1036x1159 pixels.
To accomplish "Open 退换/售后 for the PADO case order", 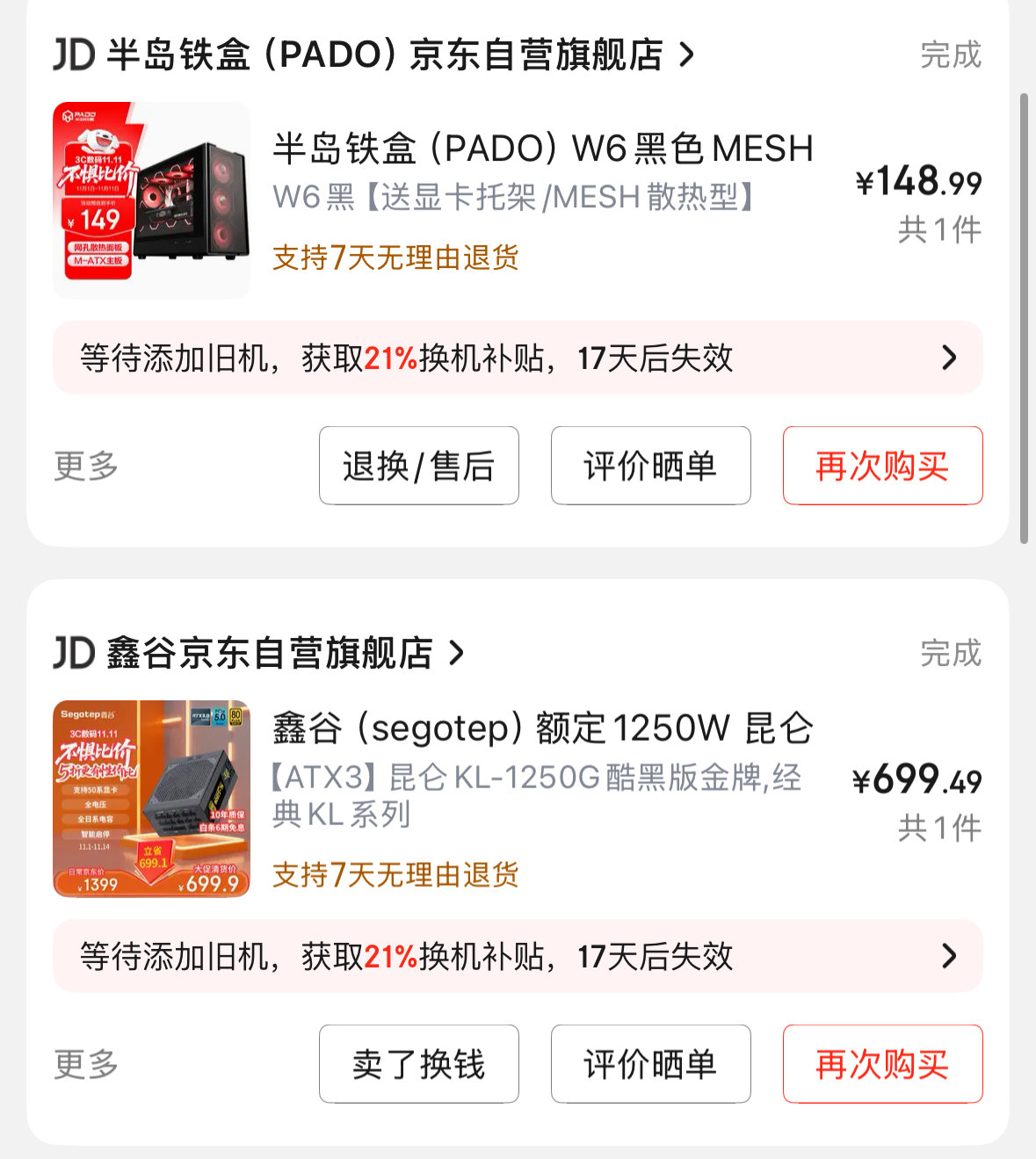I will (419, 466).
